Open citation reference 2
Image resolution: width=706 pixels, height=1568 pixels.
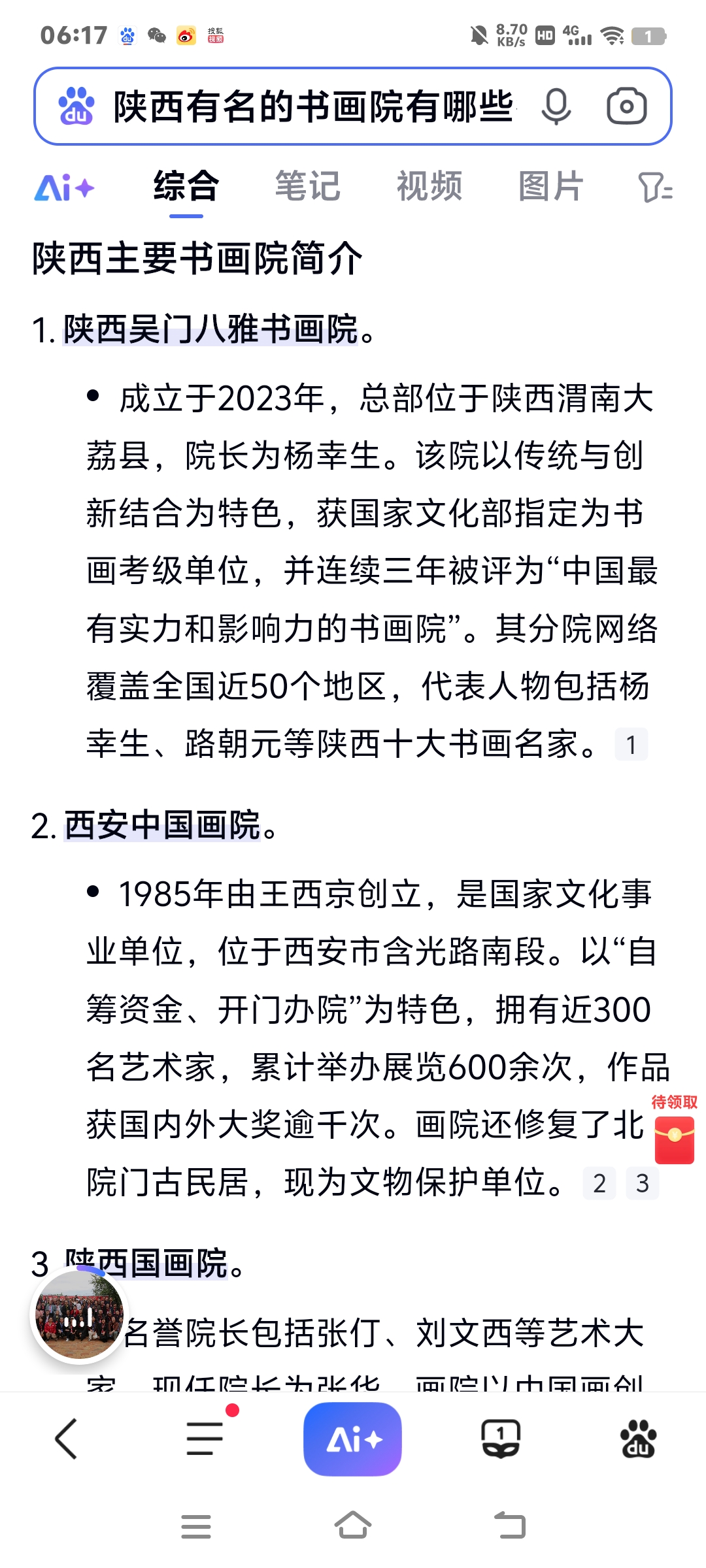[x=599, y=1184]
